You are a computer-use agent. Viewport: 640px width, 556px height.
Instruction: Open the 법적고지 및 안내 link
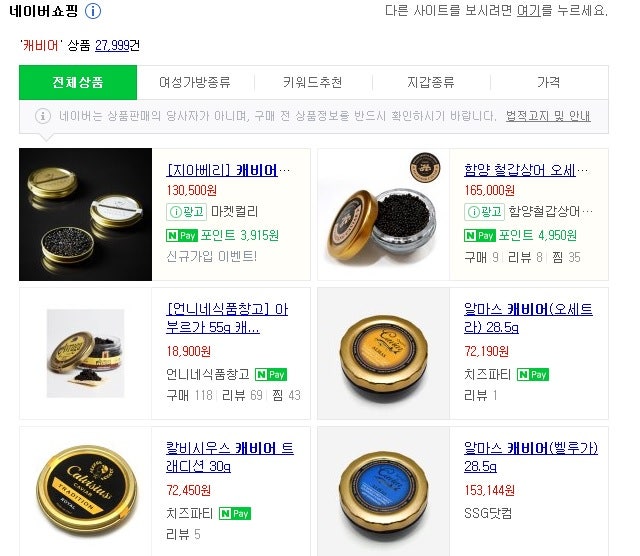pyautogui.click(x=548, y=116)
